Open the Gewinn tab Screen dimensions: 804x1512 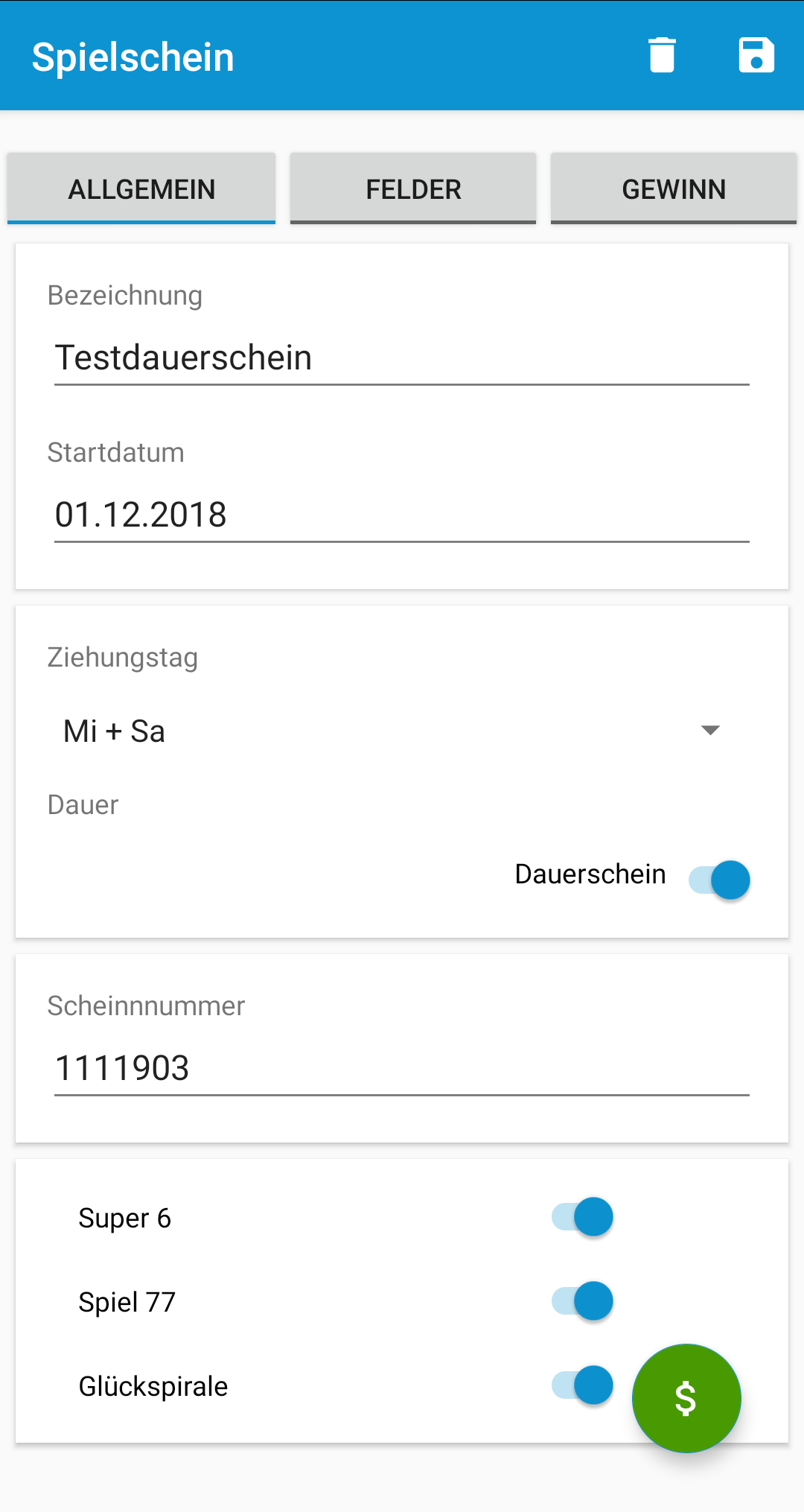[x=674, y=188]
